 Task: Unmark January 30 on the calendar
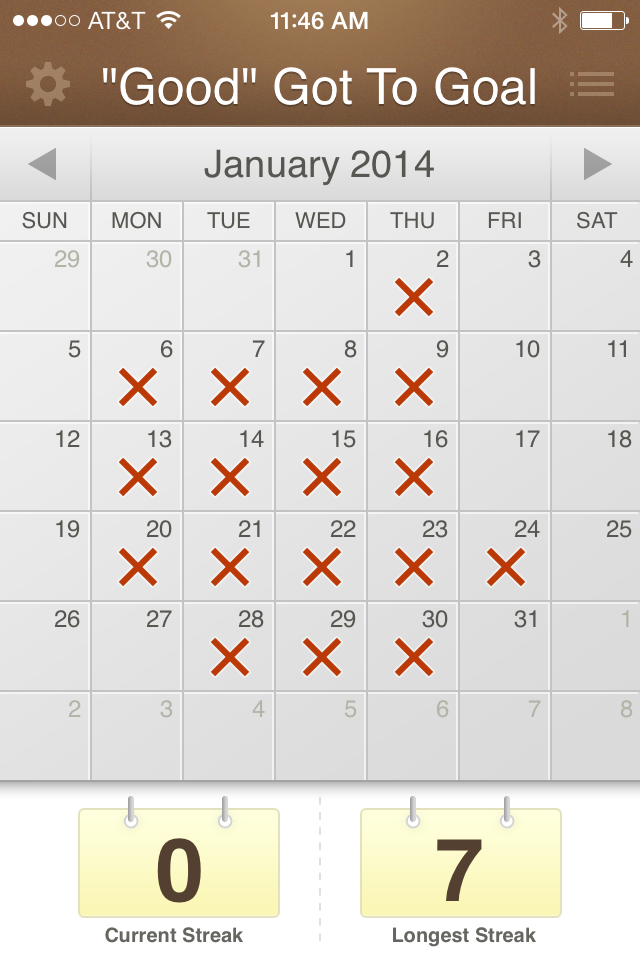413,657
